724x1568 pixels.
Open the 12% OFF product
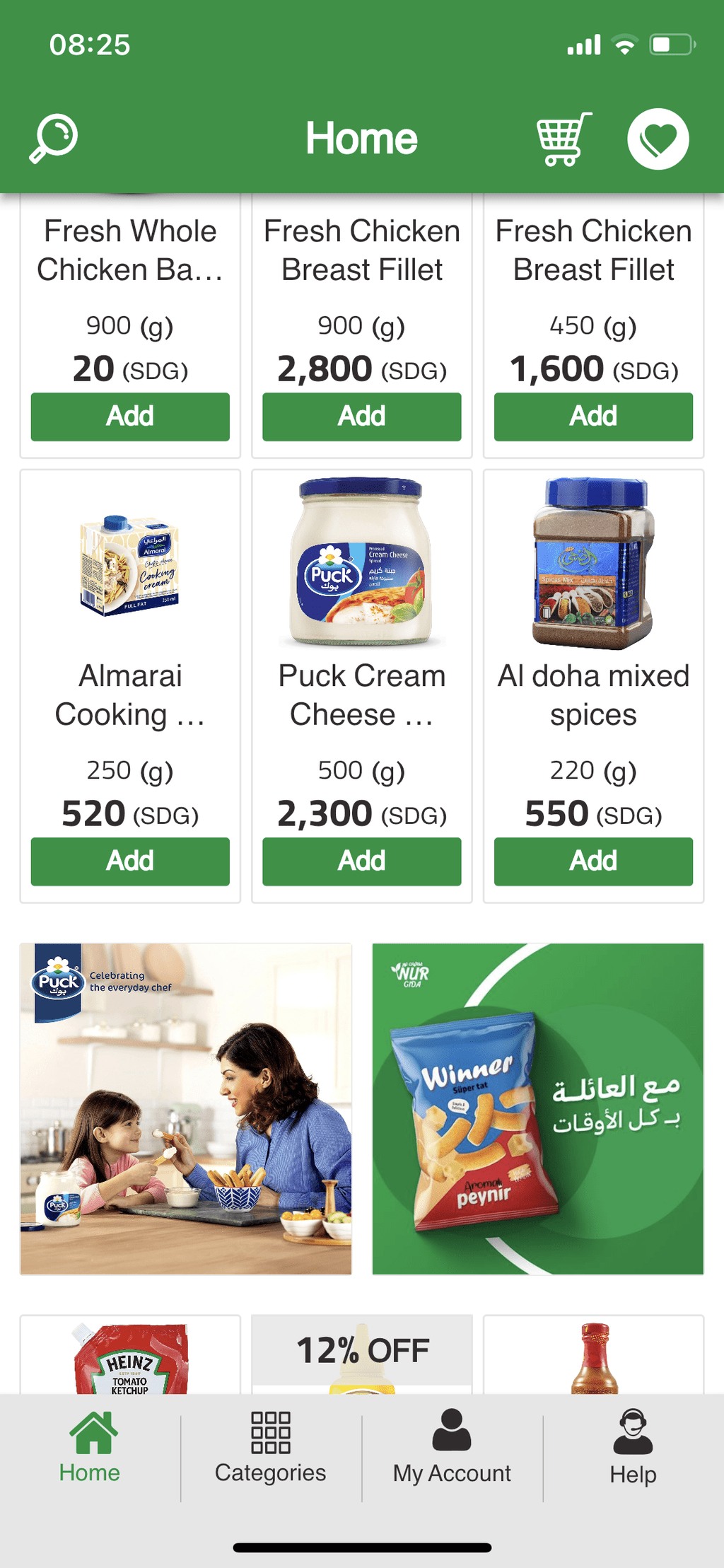point(362,1355)
